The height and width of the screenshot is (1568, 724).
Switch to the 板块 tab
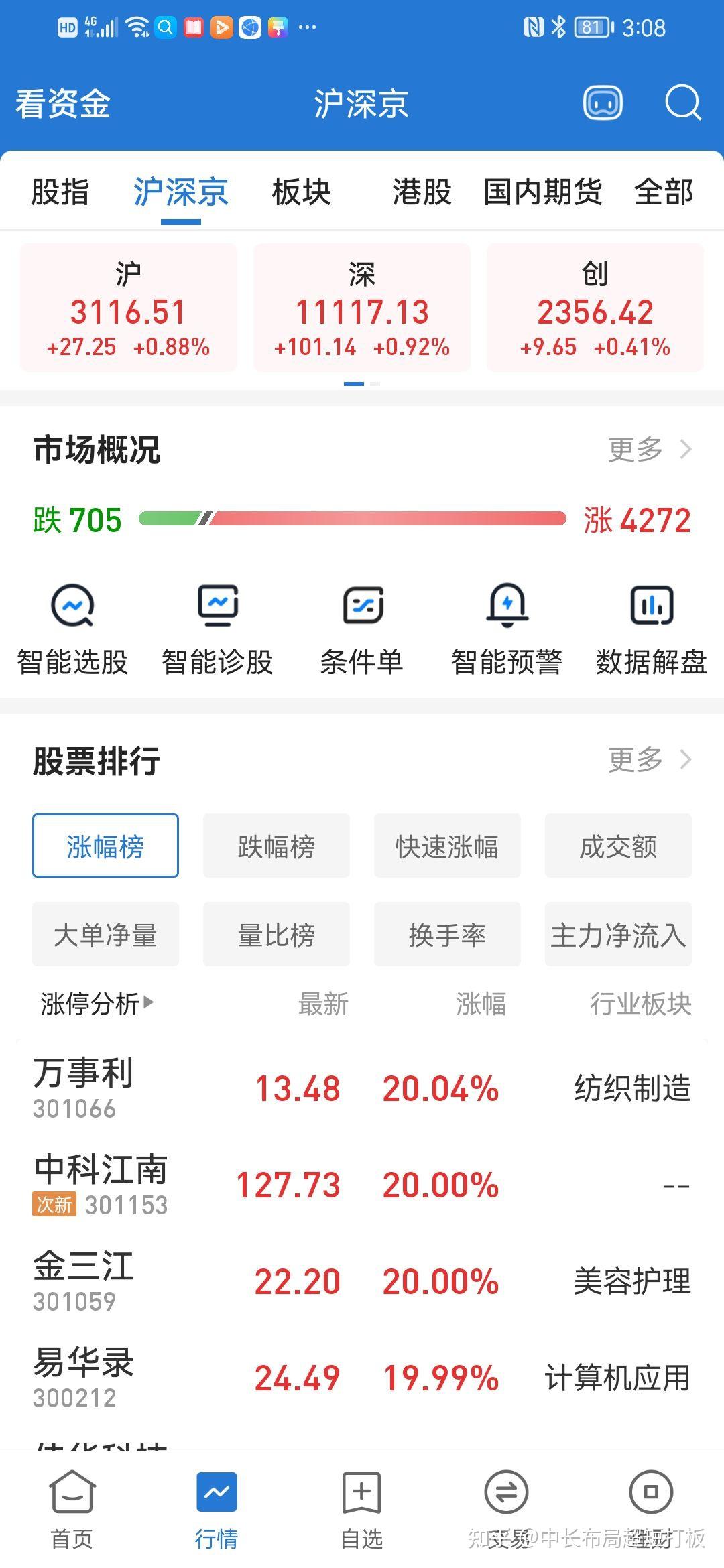tap(301, 192)
